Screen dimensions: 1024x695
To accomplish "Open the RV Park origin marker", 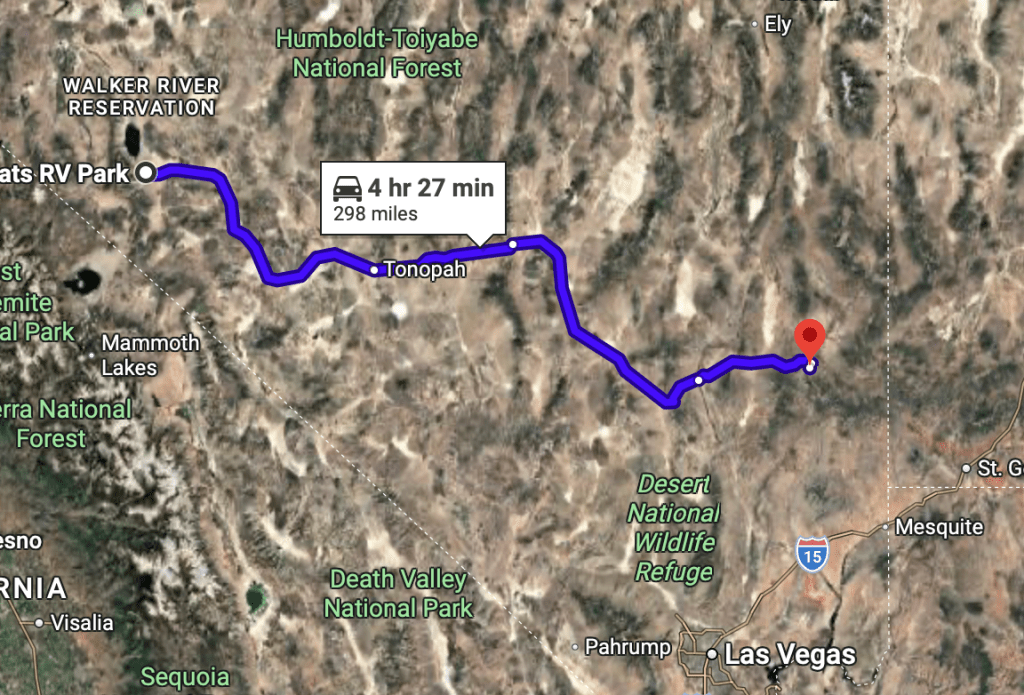I will point(147,173).
